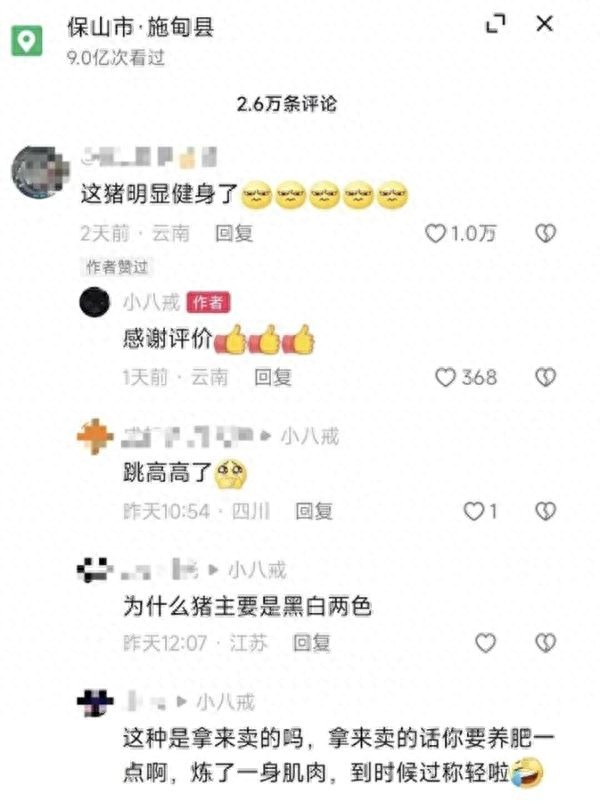Reply to the comment 跳高高了
The width and height of the screenshot is (600, 802).
tap(313, 511)
